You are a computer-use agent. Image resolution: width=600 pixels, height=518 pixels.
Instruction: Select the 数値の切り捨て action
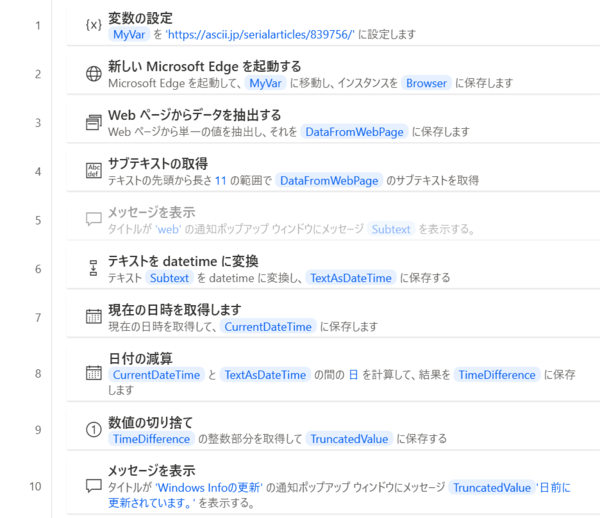tap(150, 421)
